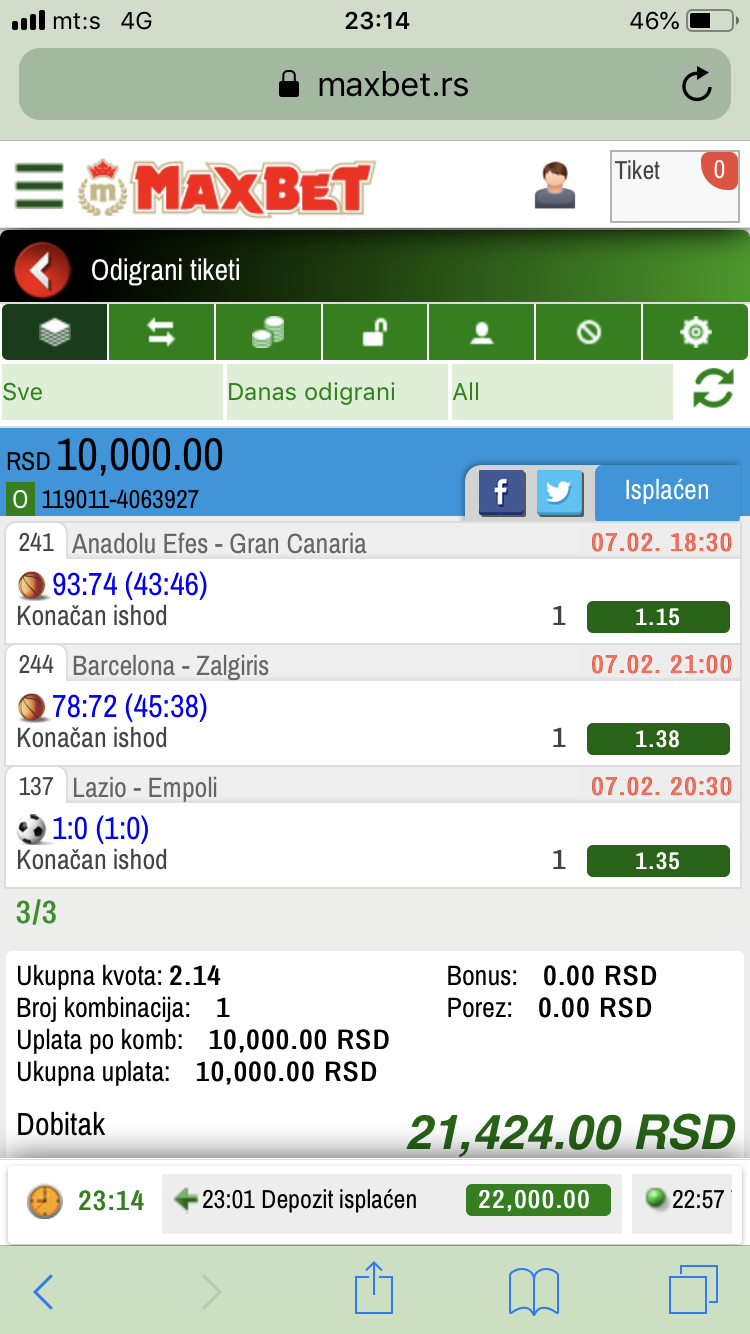The image size is (750, 1334).
Task: Open the blocked circle toolbar tab
Action: 588,332
